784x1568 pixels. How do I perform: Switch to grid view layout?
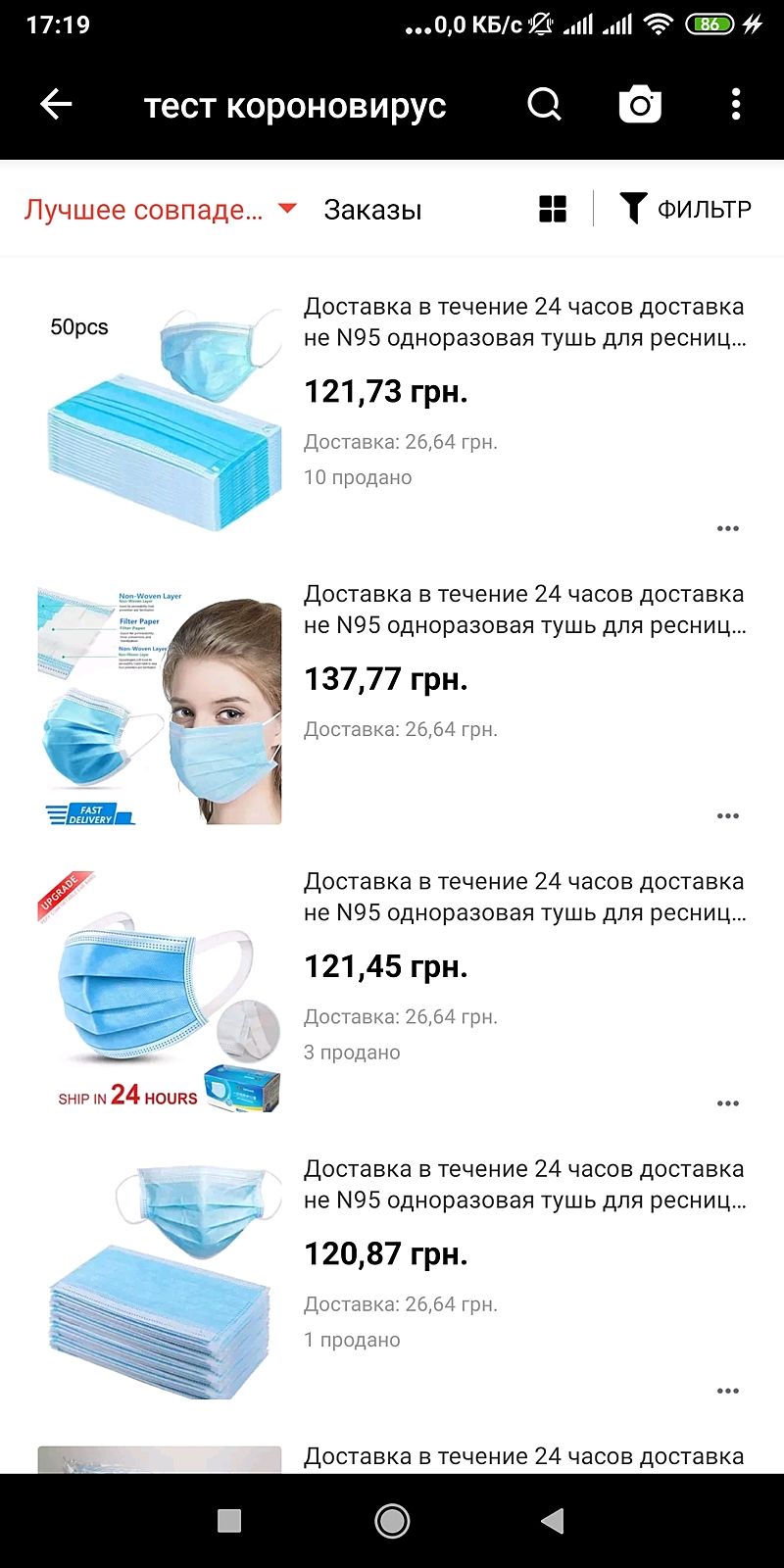[553, 209]
